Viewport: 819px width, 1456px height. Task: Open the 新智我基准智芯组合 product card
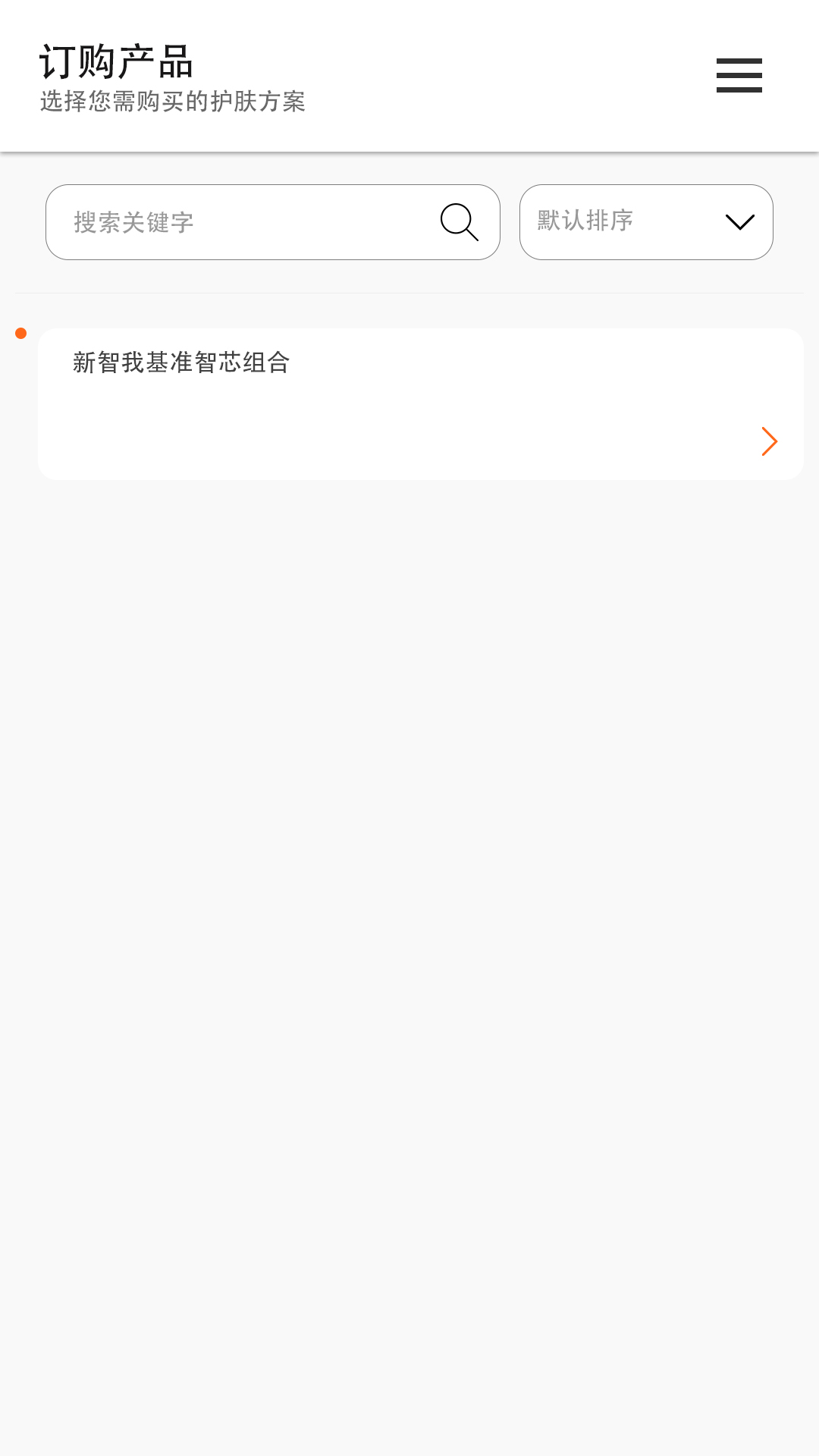420,403
